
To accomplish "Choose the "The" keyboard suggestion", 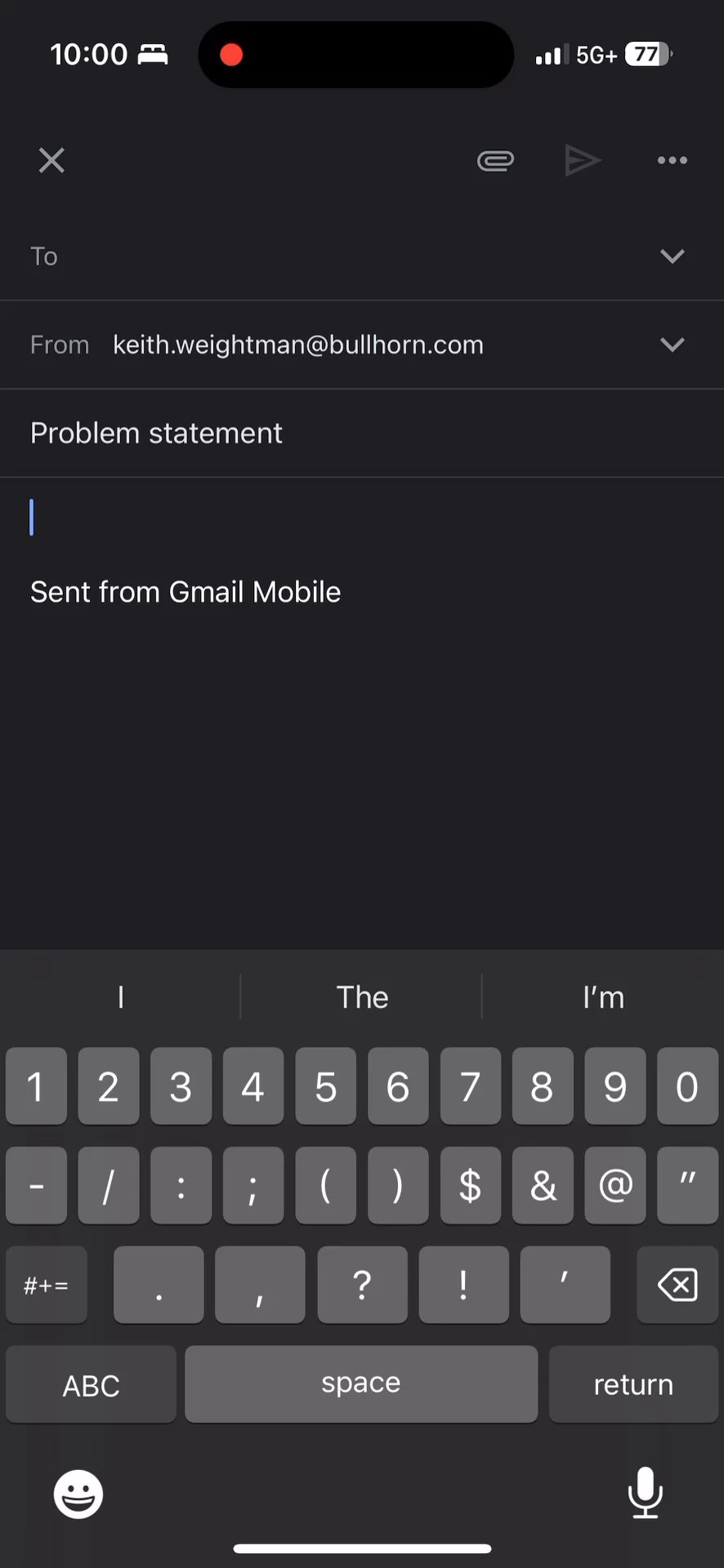I will 362,997.
